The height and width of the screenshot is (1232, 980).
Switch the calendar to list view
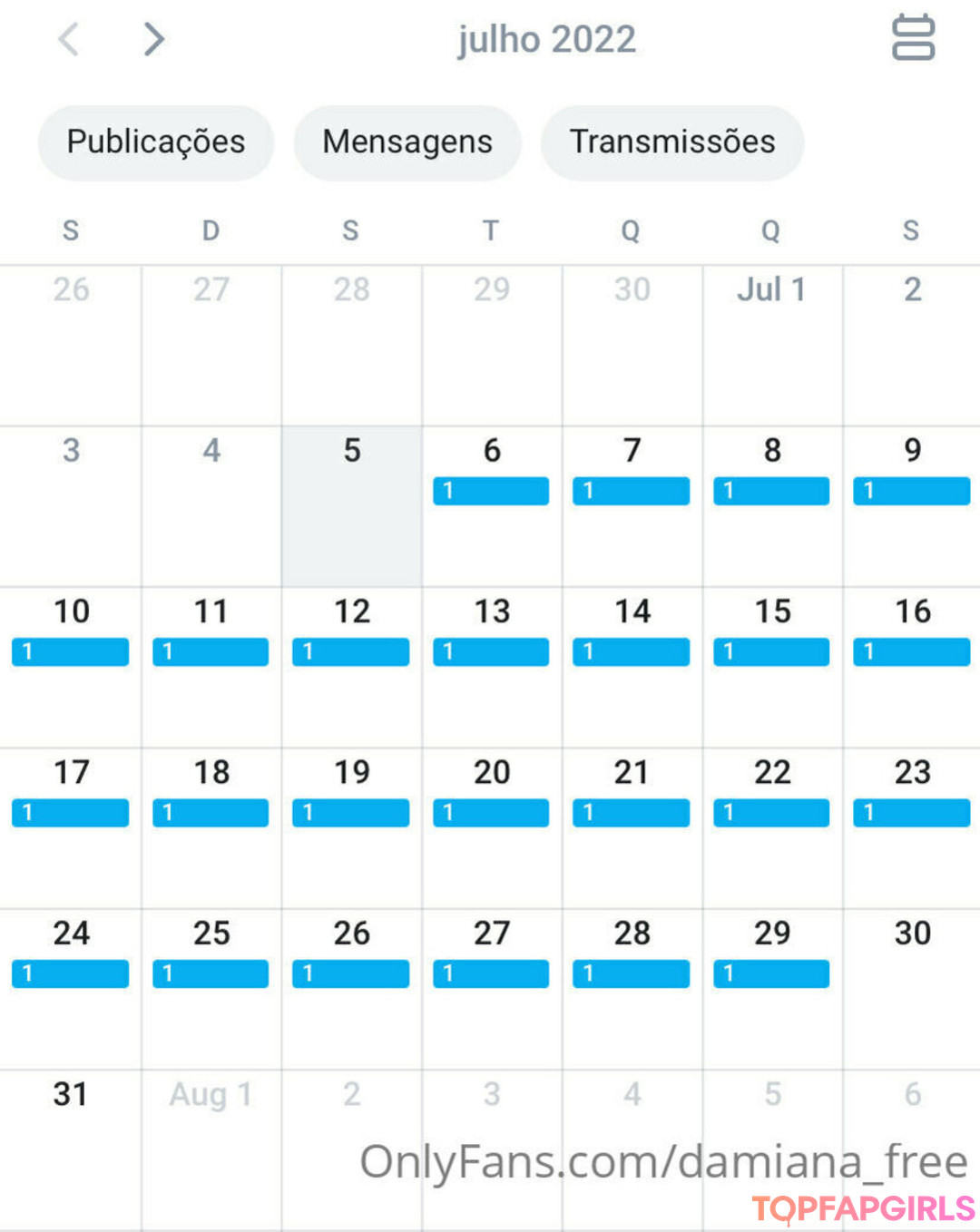(913, 38)
